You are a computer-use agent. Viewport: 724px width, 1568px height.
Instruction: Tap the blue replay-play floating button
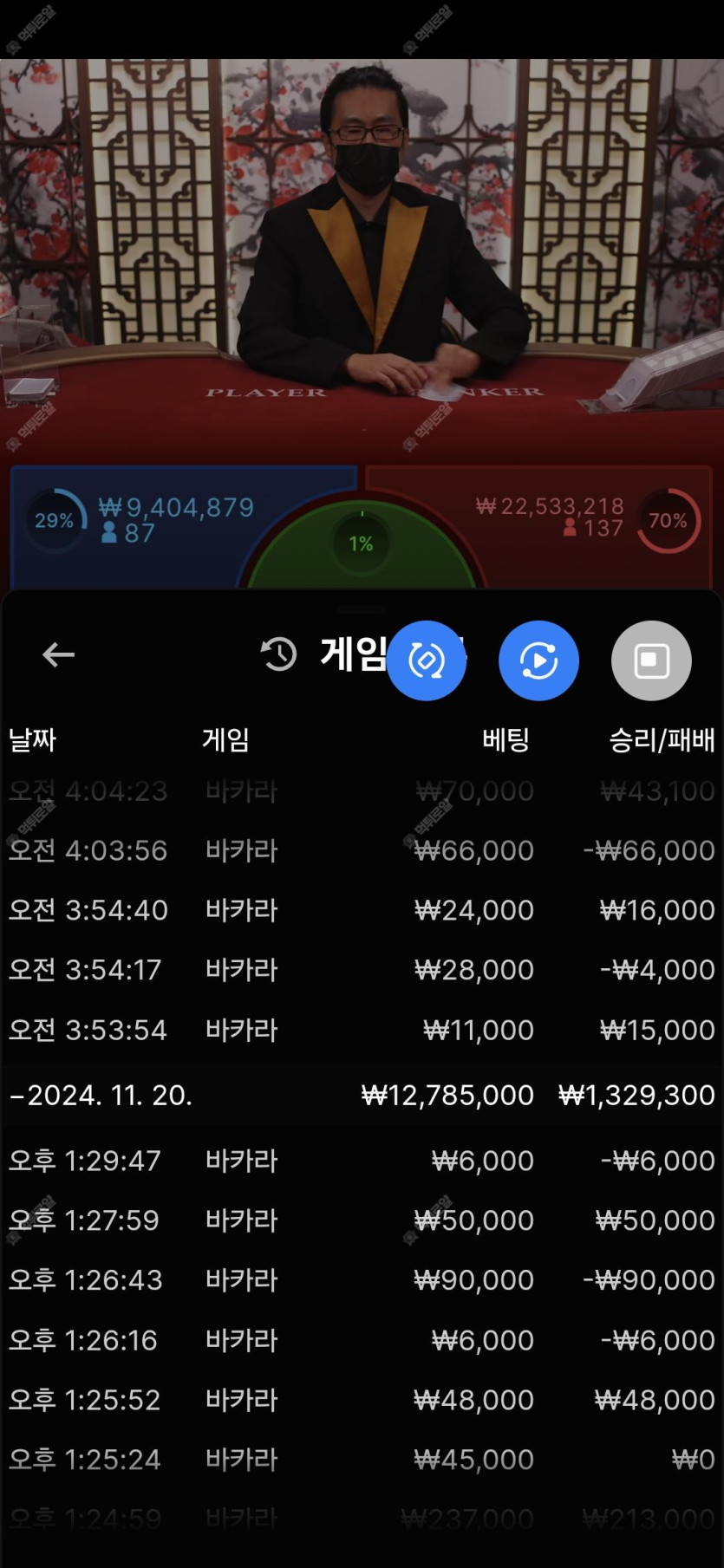pos(538,660)
